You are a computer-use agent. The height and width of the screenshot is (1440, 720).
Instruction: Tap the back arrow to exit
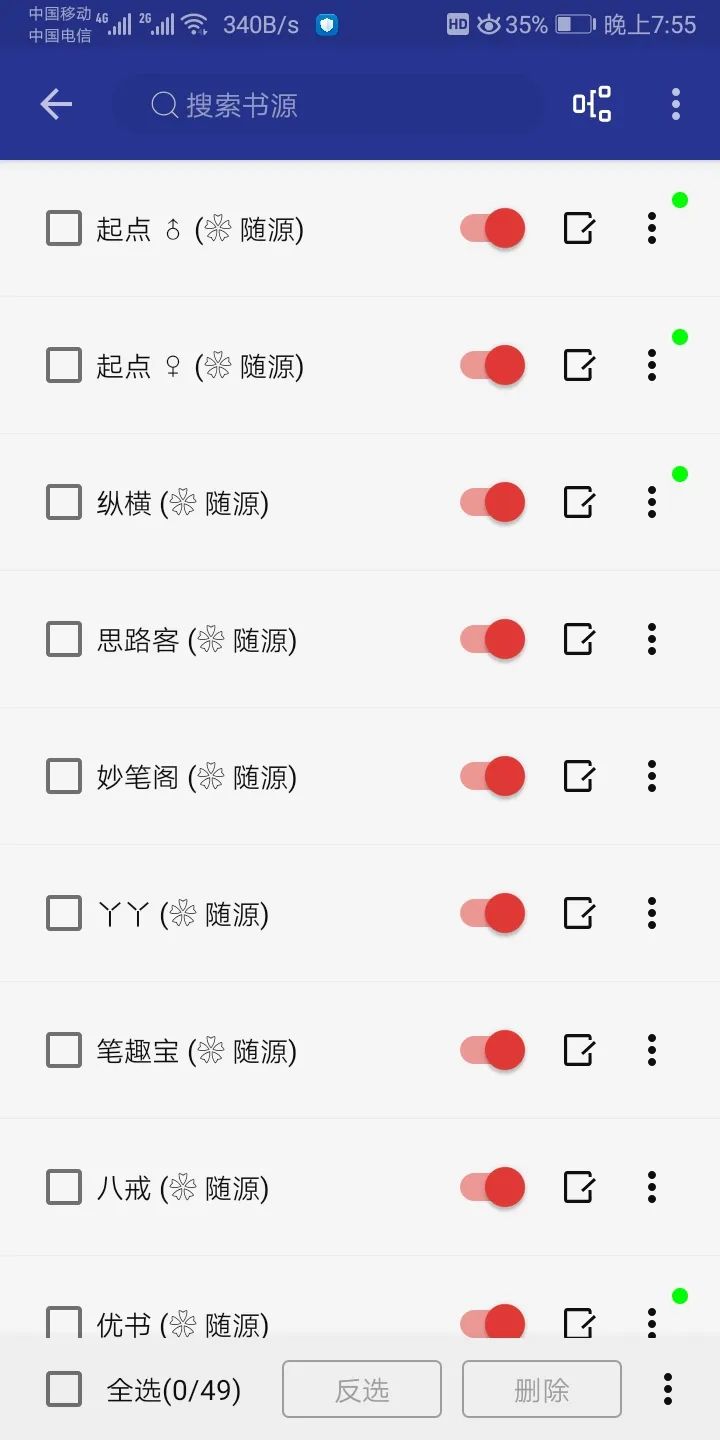(56, 104)
